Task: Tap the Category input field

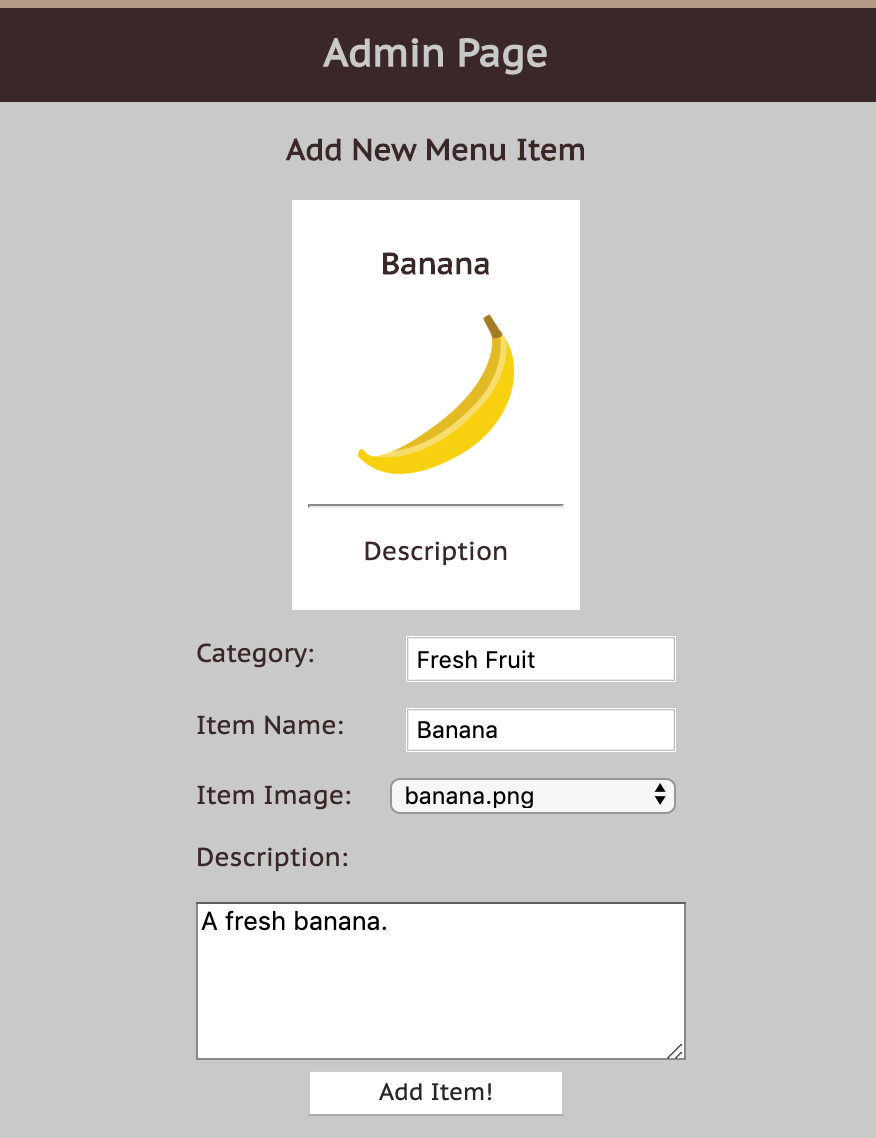Action: click(540, 660)
